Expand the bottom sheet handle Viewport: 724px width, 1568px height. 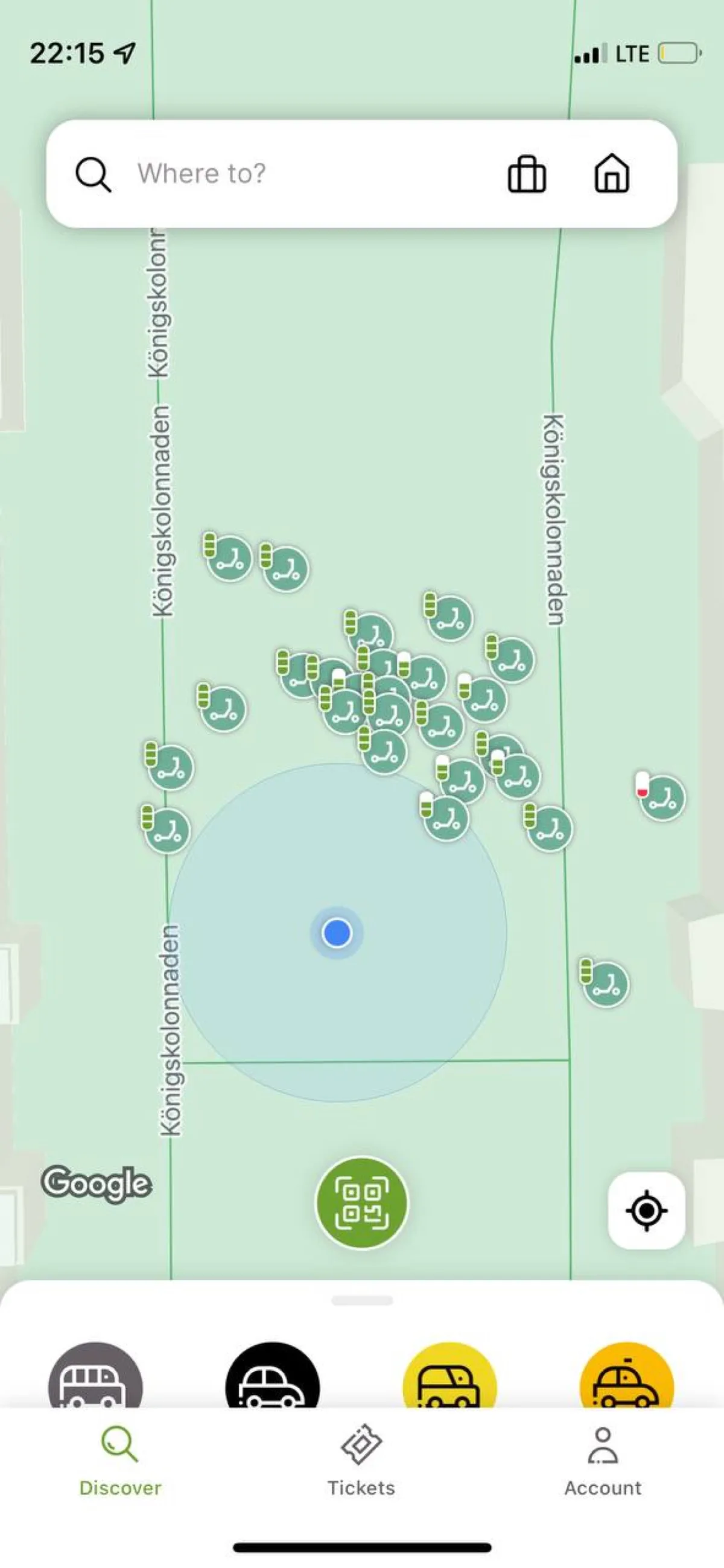click(361, 1301)
